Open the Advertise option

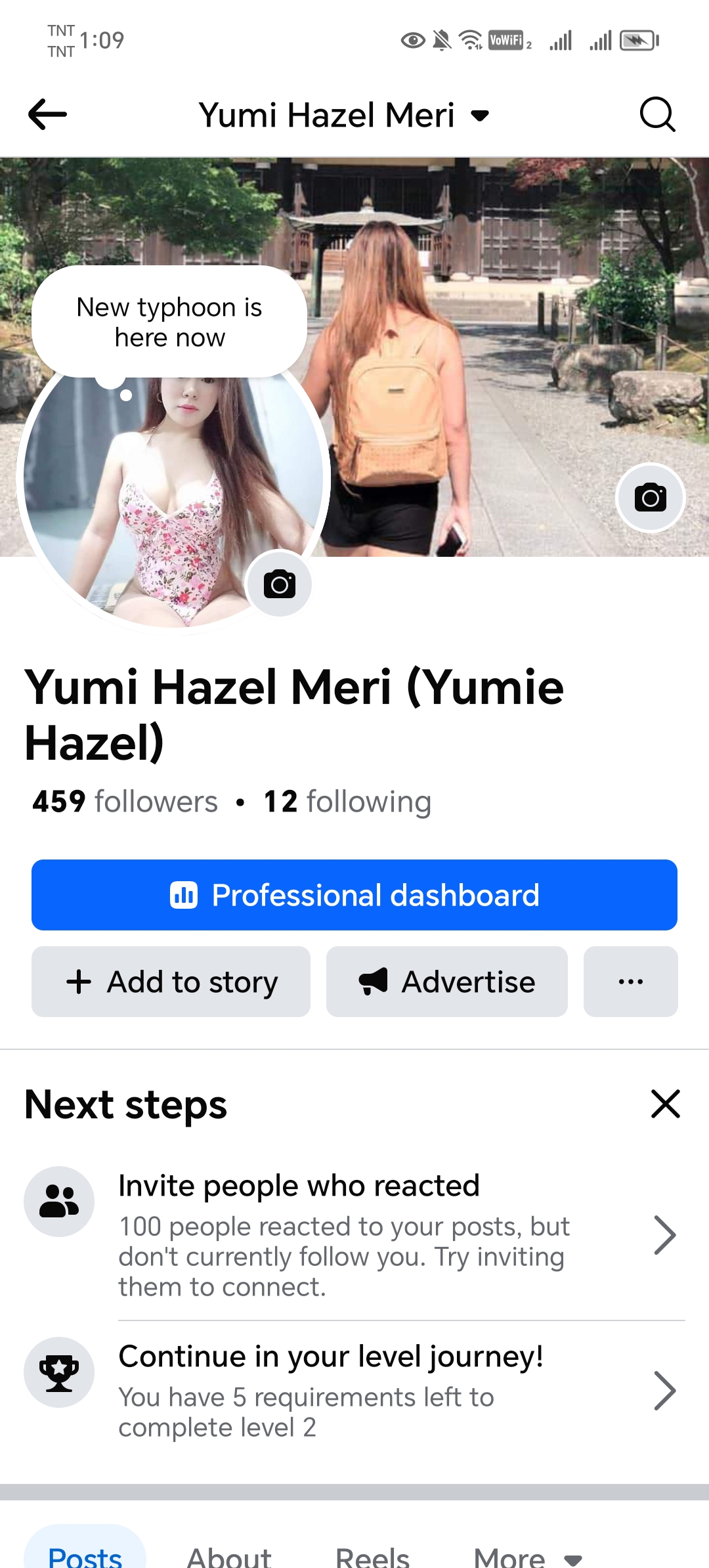coord(447,982)
